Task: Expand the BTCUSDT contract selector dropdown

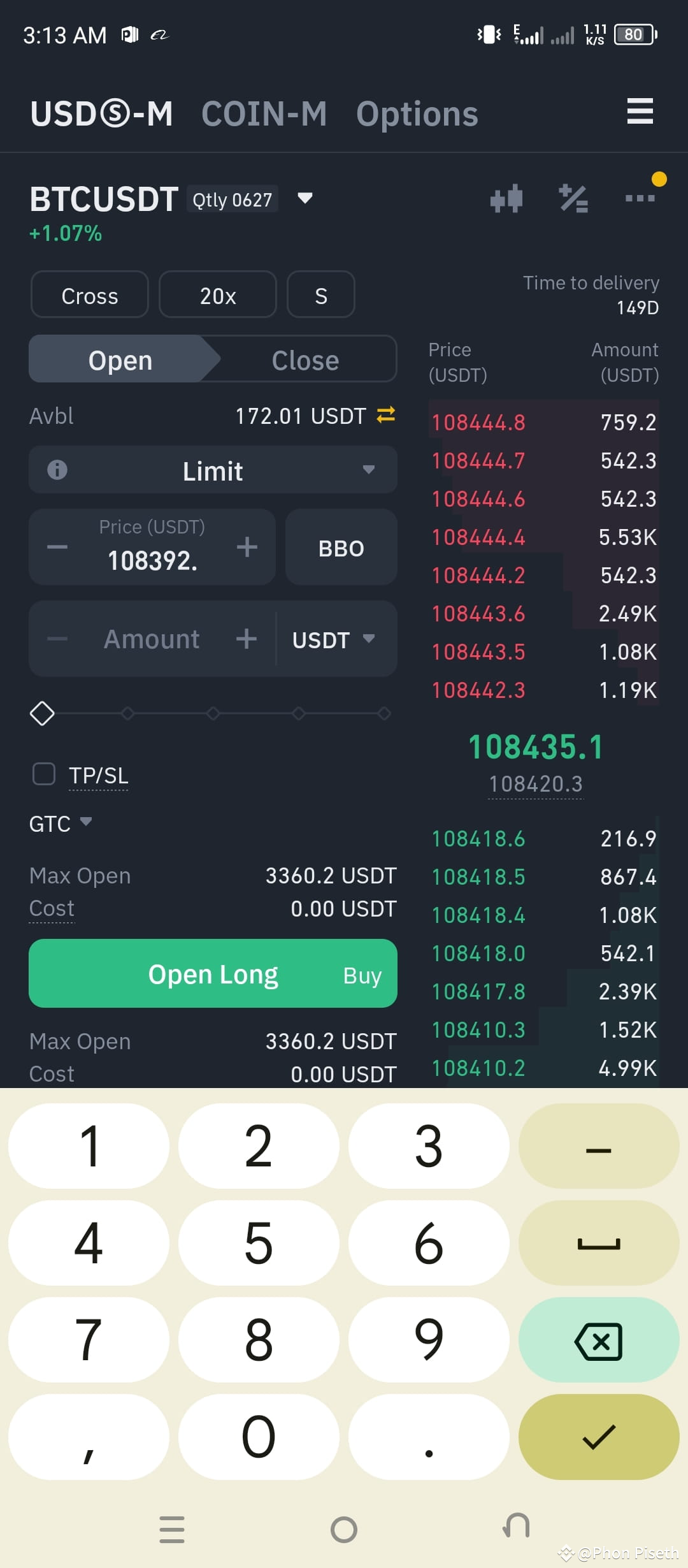Action: tap(305, 198)
